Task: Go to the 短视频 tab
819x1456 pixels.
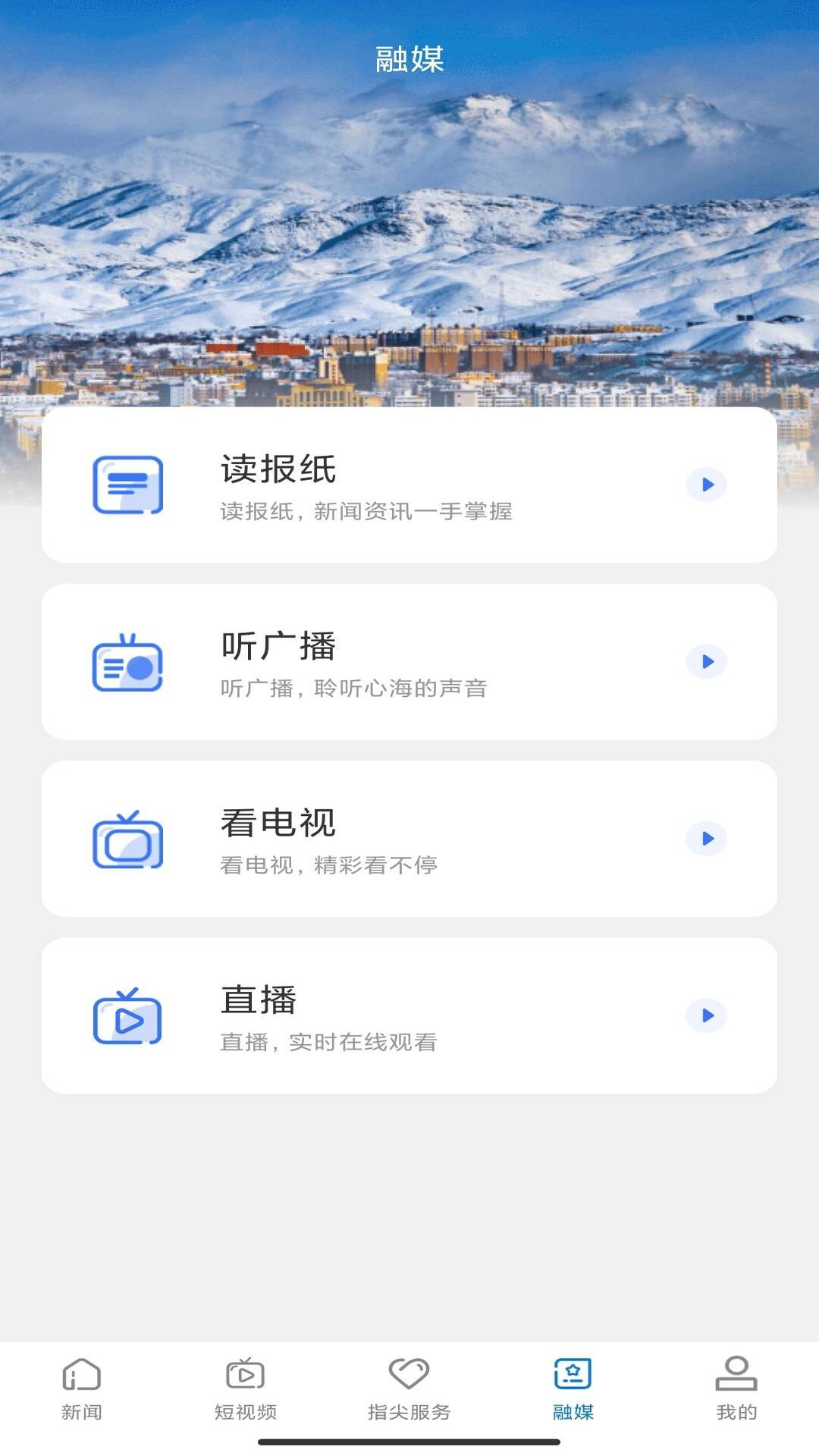Action: tap(246, 1389)
